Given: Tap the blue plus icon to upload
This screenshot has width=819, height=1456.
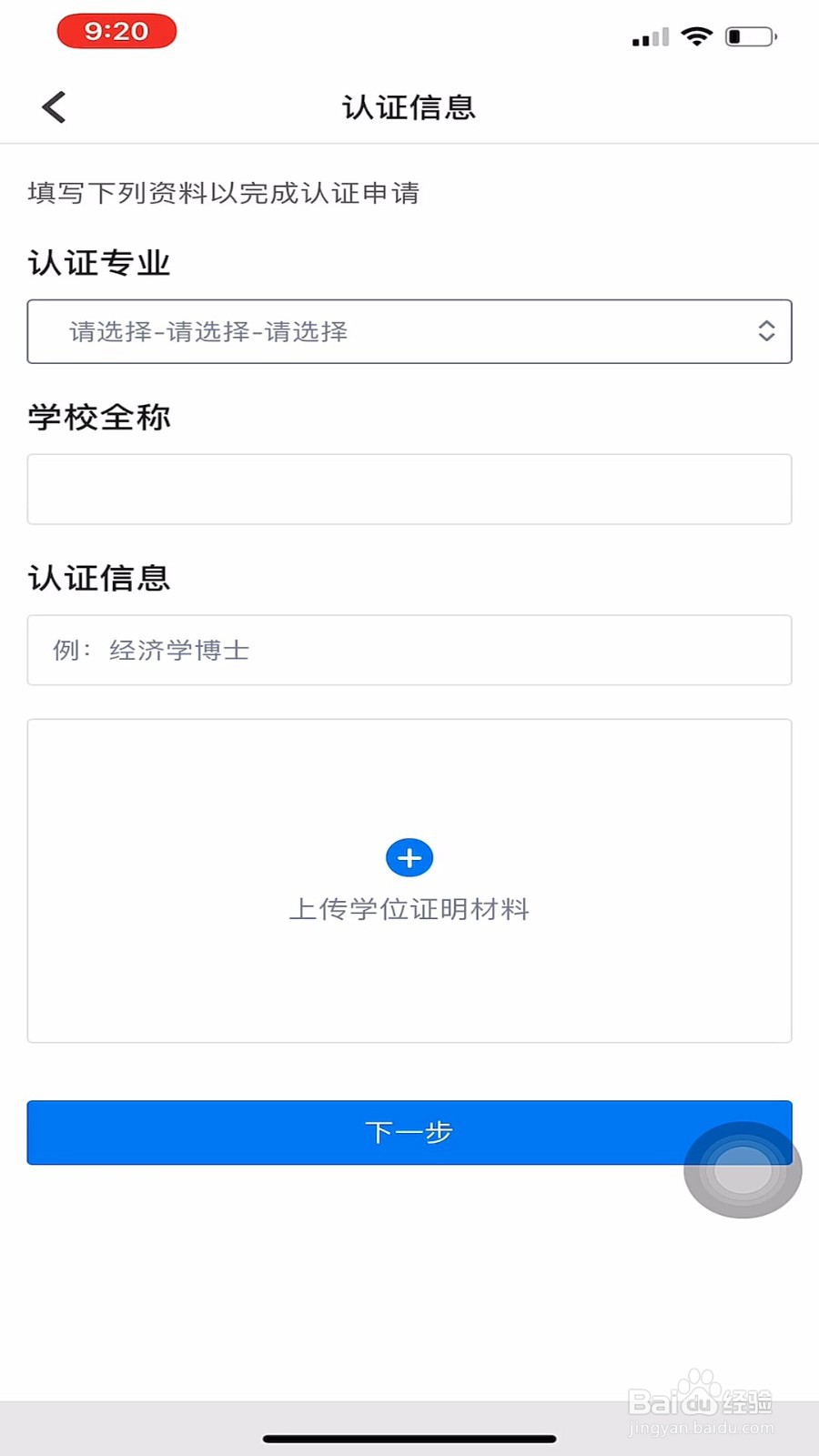Looking at the screenshot, I should click(409, 856).
